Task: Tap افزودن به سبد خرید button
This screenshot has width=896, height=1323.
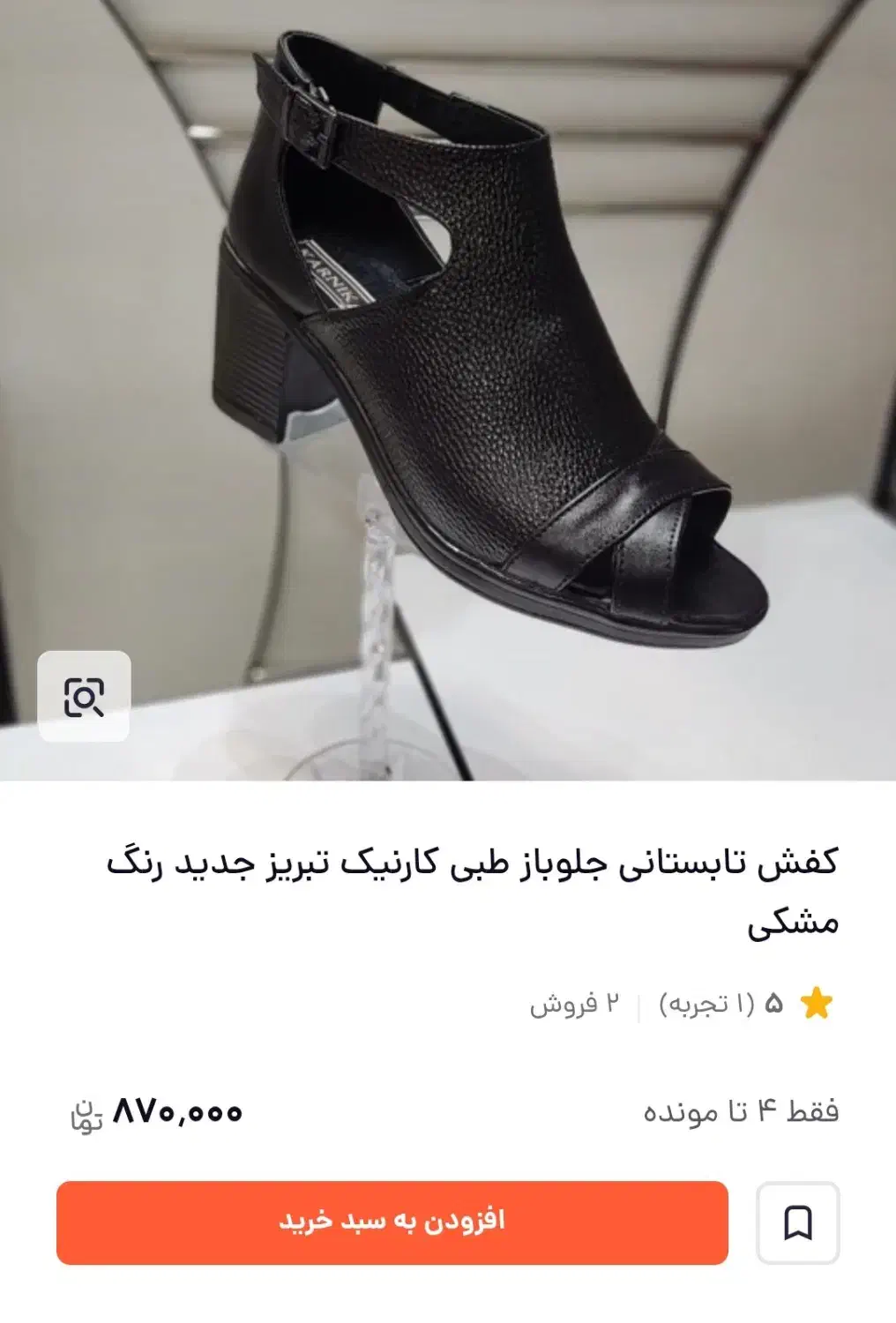Action: tap(392, 1222)
